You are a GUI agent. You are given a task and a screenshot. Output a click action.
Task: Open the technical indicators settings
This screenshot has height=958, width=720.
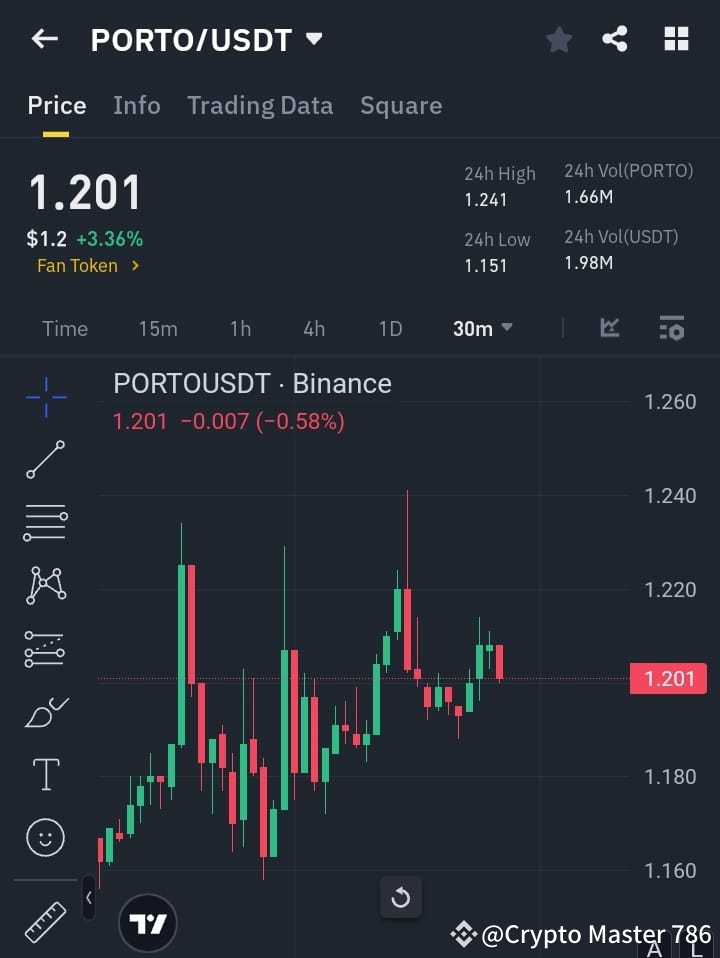tap(670, 328)
